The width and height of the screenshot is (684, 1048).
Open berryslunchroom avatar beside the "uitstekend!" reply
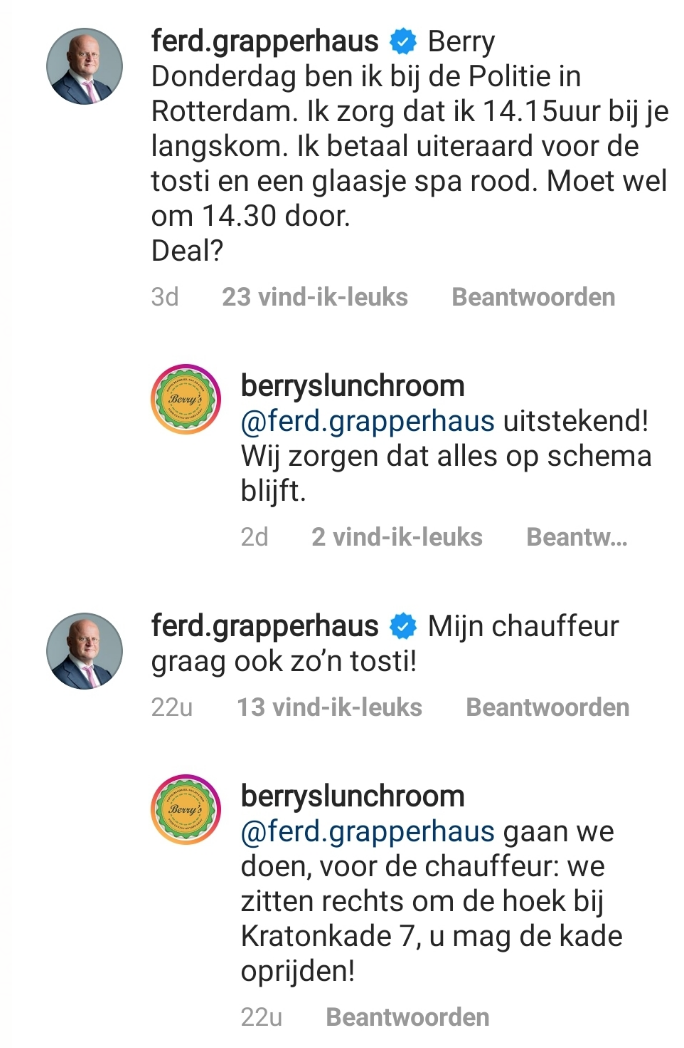coord(185,400)
